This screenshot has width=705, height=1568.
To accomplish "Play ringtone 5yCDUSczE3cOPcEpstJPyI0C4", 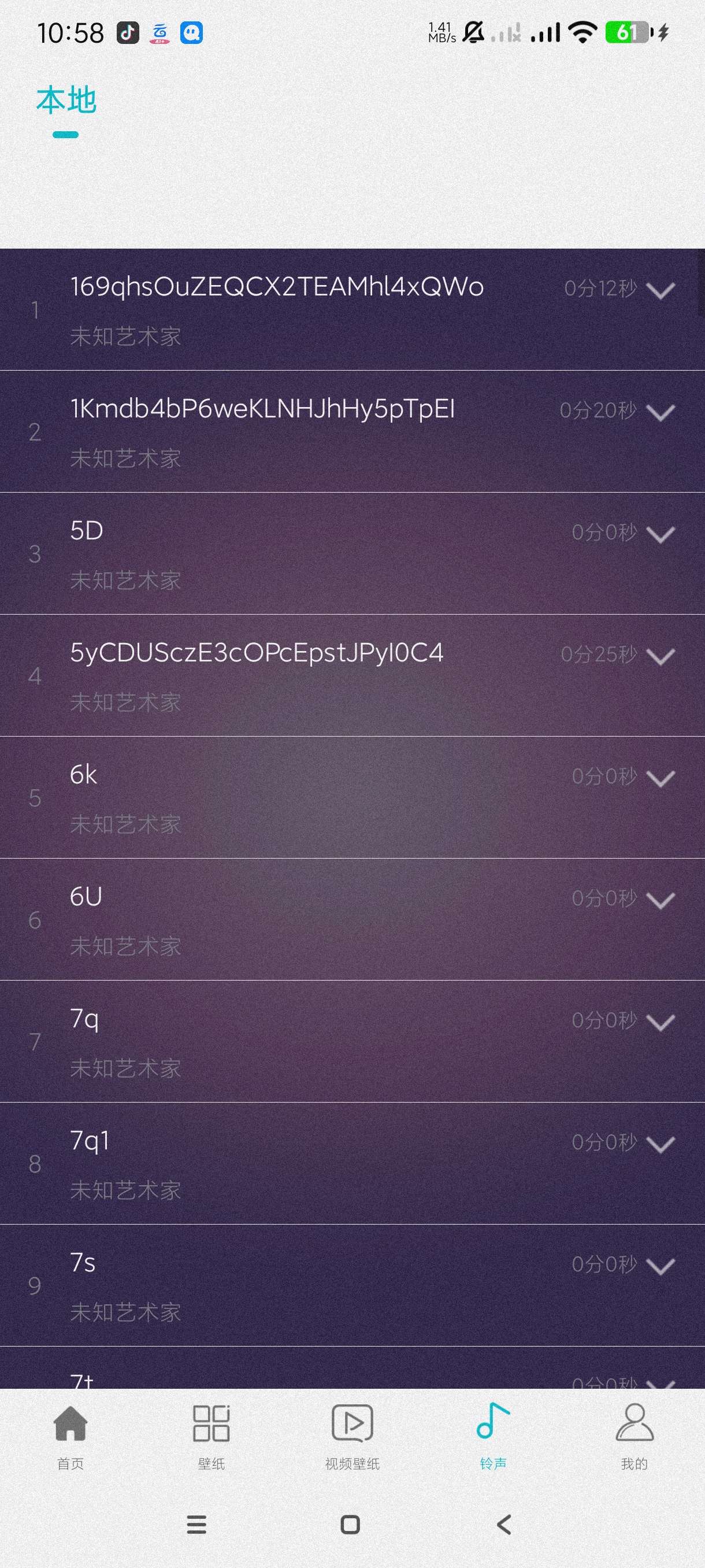I will coord(256,675).
